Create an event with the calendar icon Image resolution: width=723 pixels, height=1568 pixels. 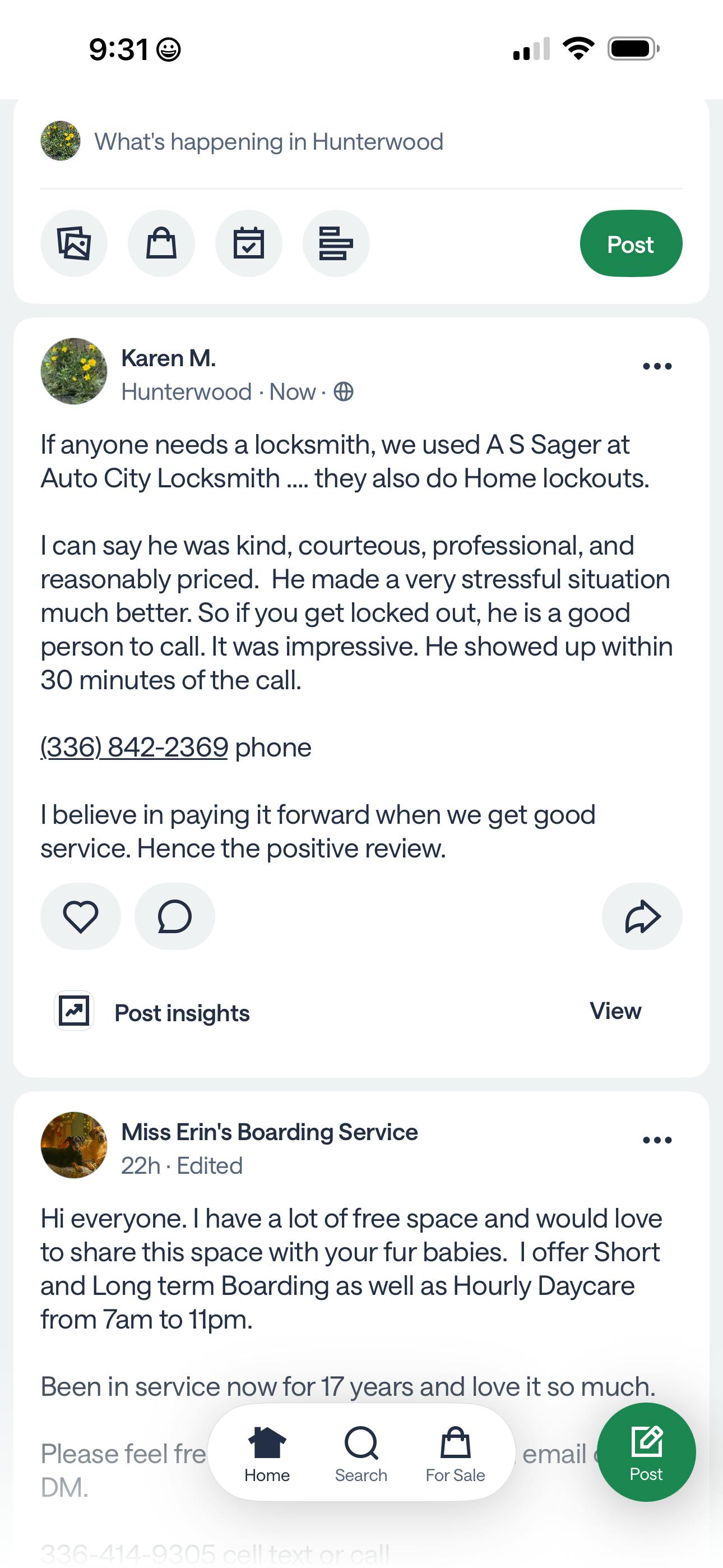[248, 243]
